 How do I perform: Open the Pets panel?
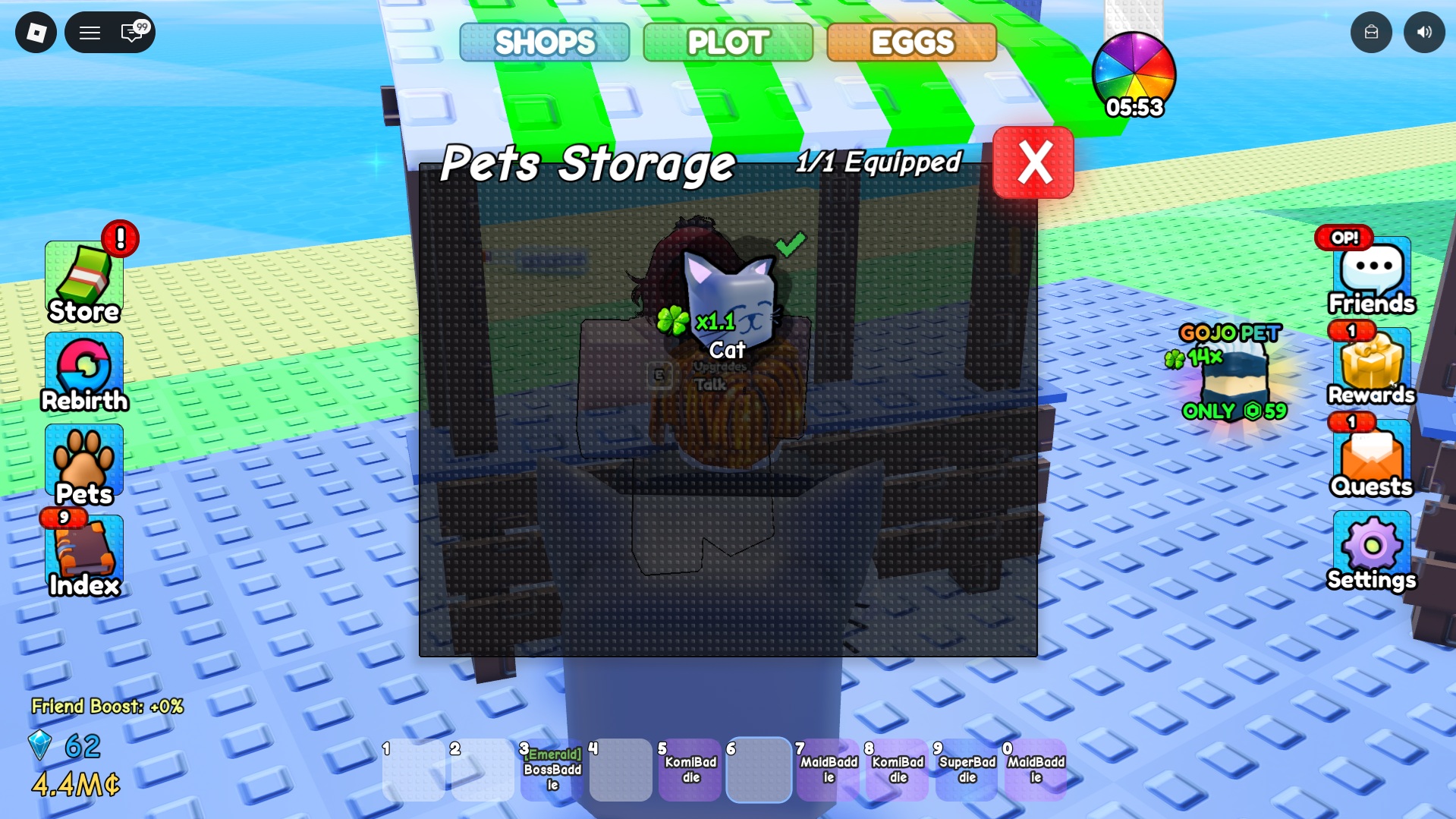click(84, 465)
